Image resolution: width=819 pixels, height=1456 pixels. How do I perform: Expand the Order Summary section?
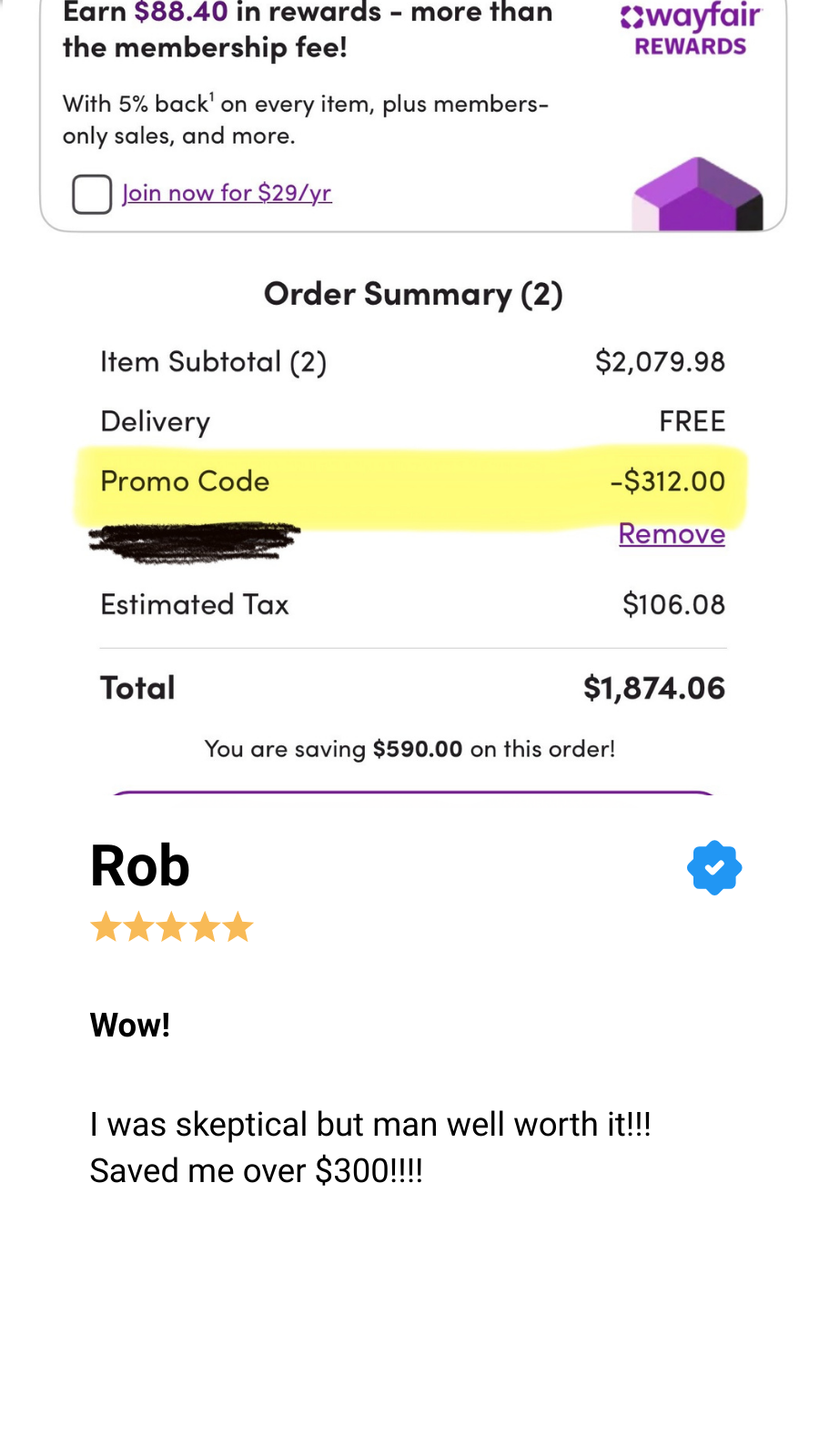click(x=412, y=293)
